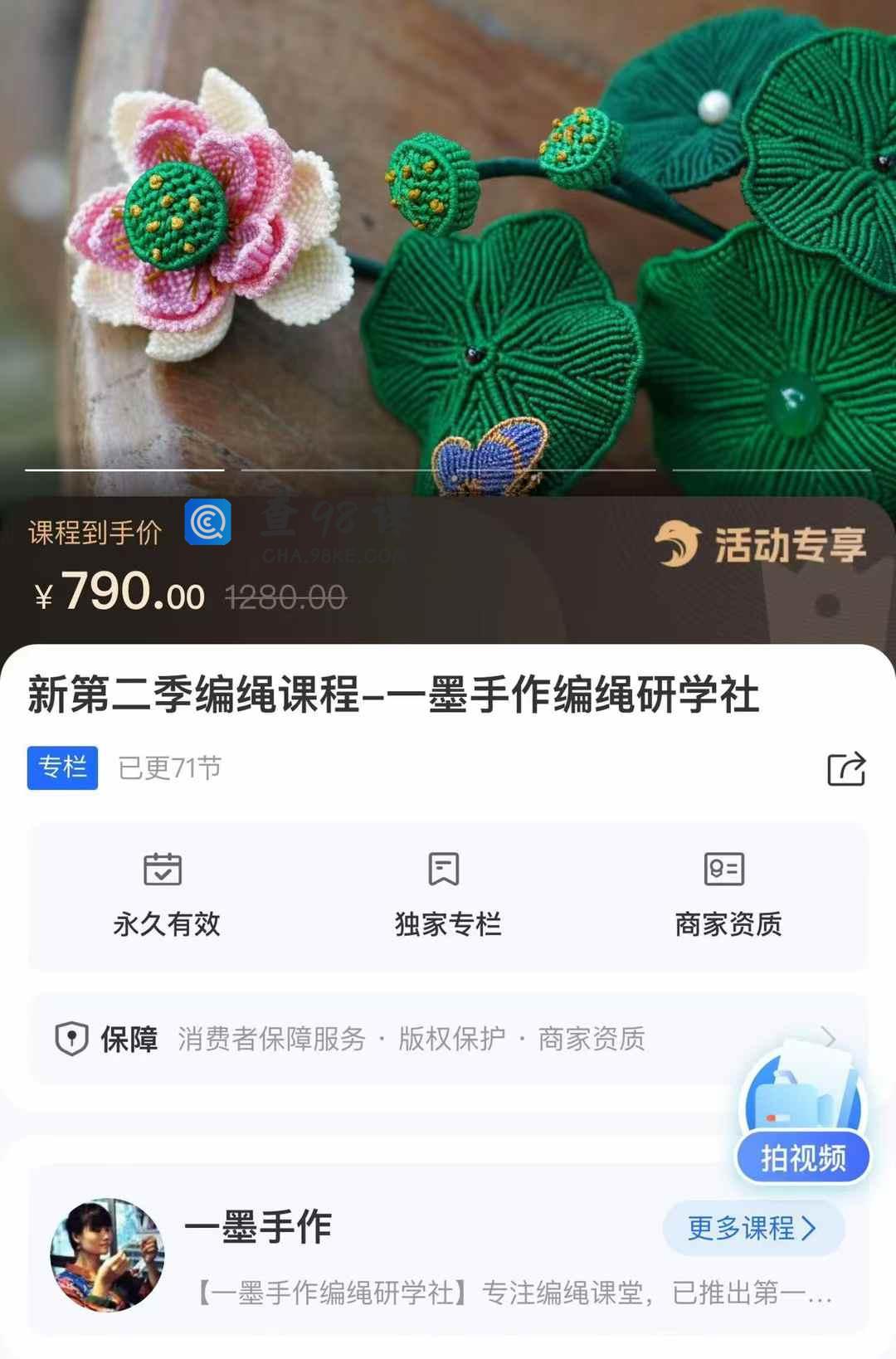Open the 一墨手作 merchant avatar
This screenshot has height=1359, width=896.
coord(107,1254)
